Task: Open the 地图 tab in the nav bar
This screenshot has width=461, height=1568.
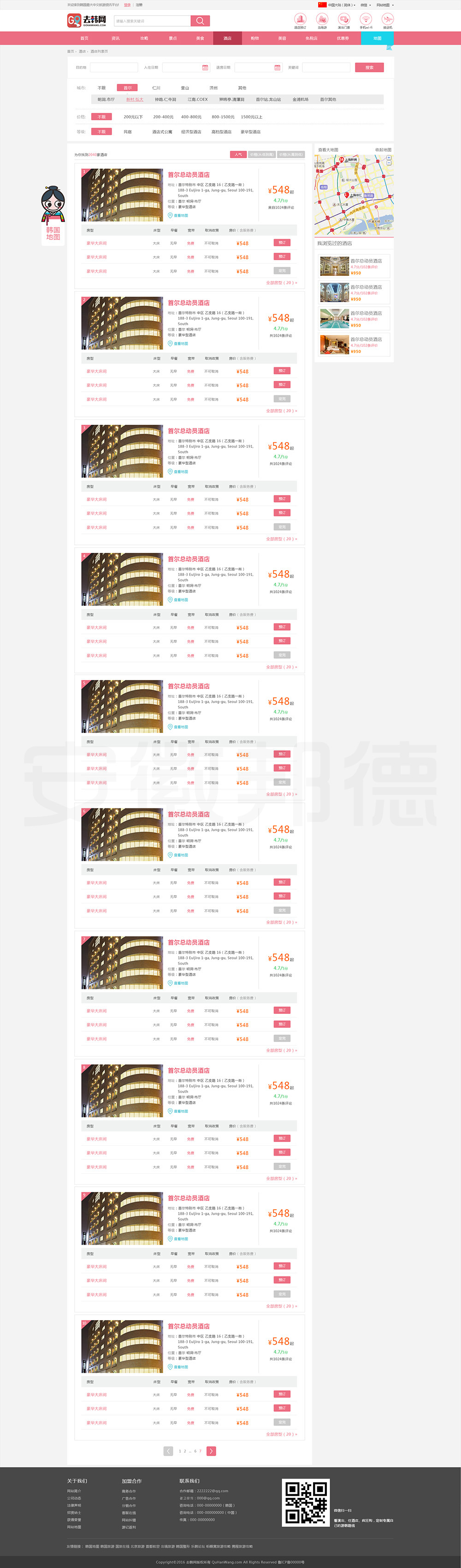Action: tap(377, 38)
